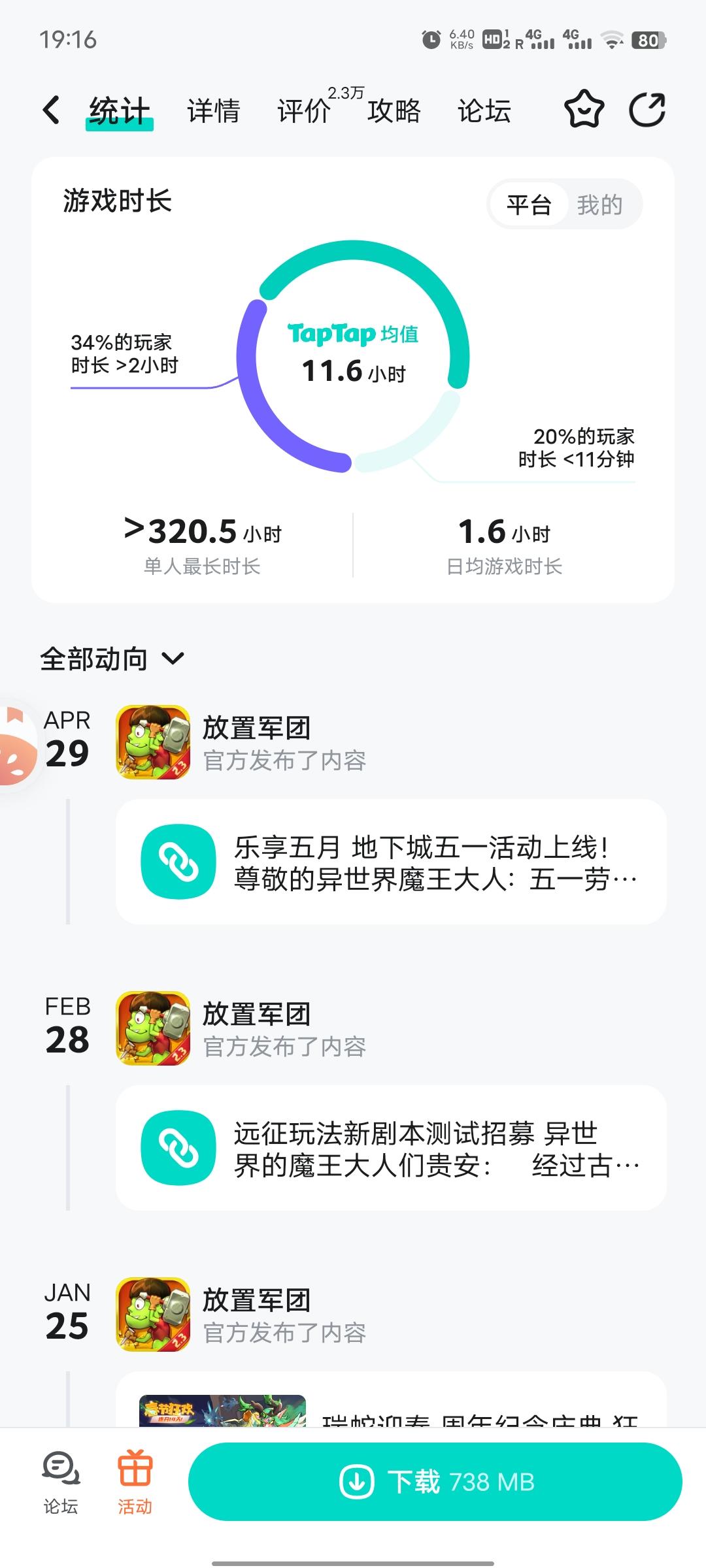The height and width of the screenshot is (1568, 706).
Task: Expand the 全部动向 filter dropdown
Action: [112, 659]
